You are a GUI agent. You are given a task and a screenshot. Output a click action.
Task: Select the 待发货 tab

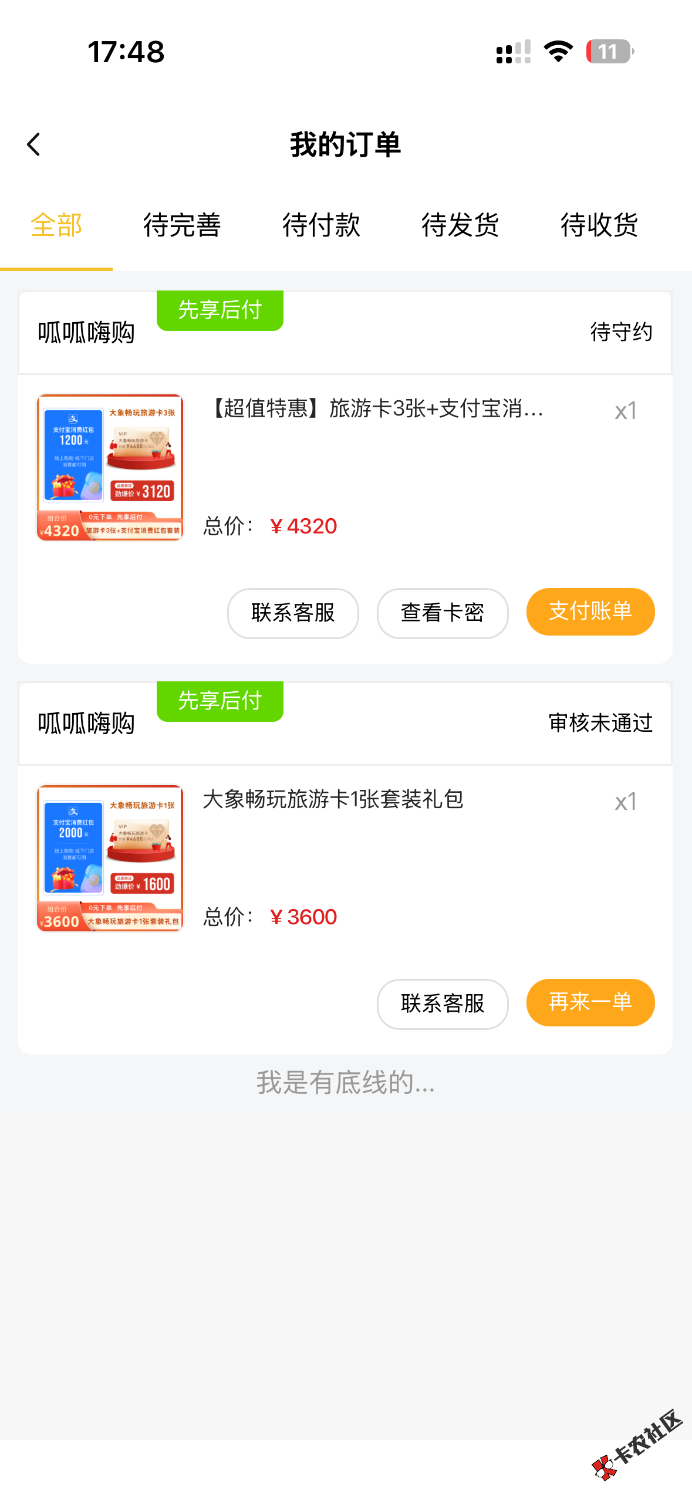coord(460,225)
